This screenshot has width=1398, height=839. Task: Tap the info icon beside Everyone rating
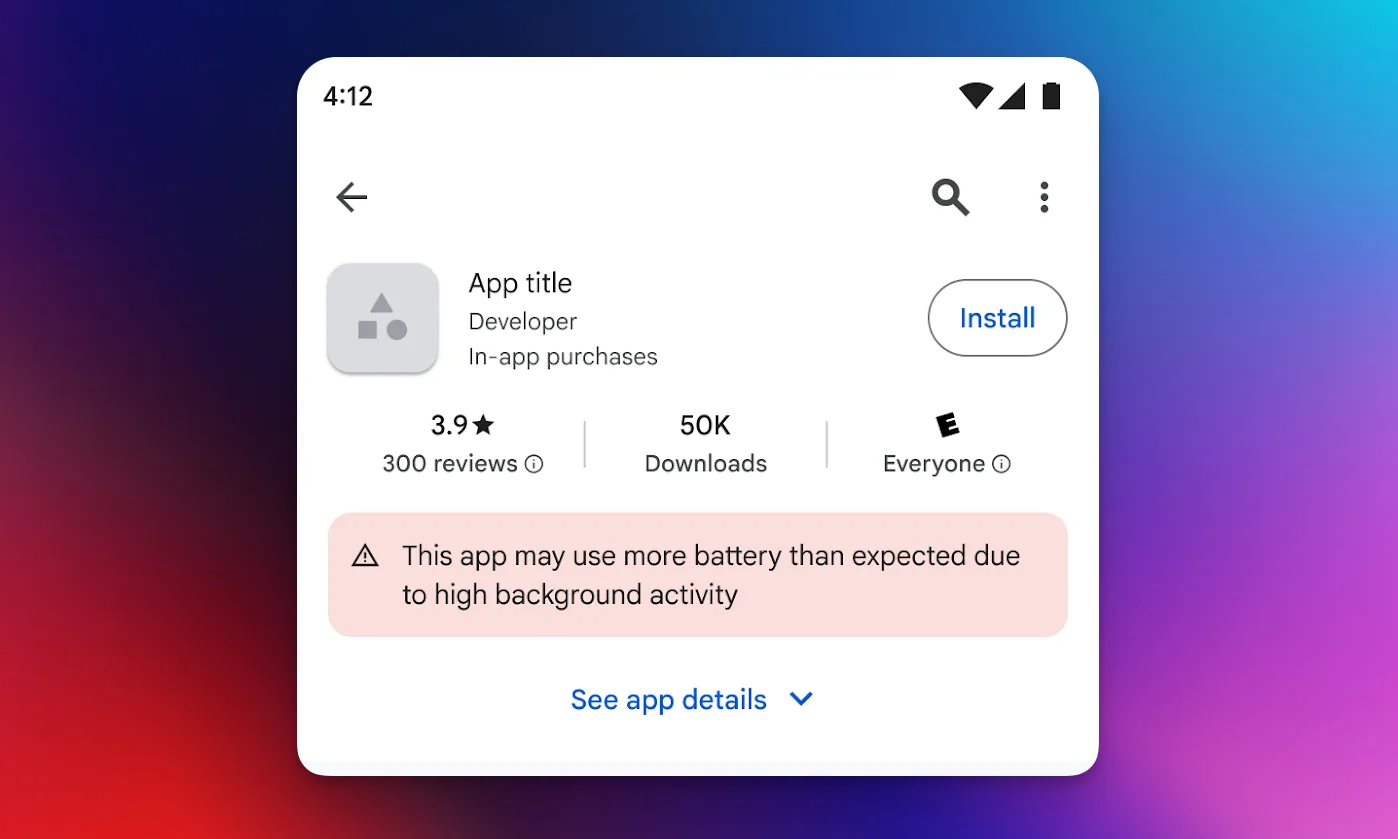coord(1001,464)
